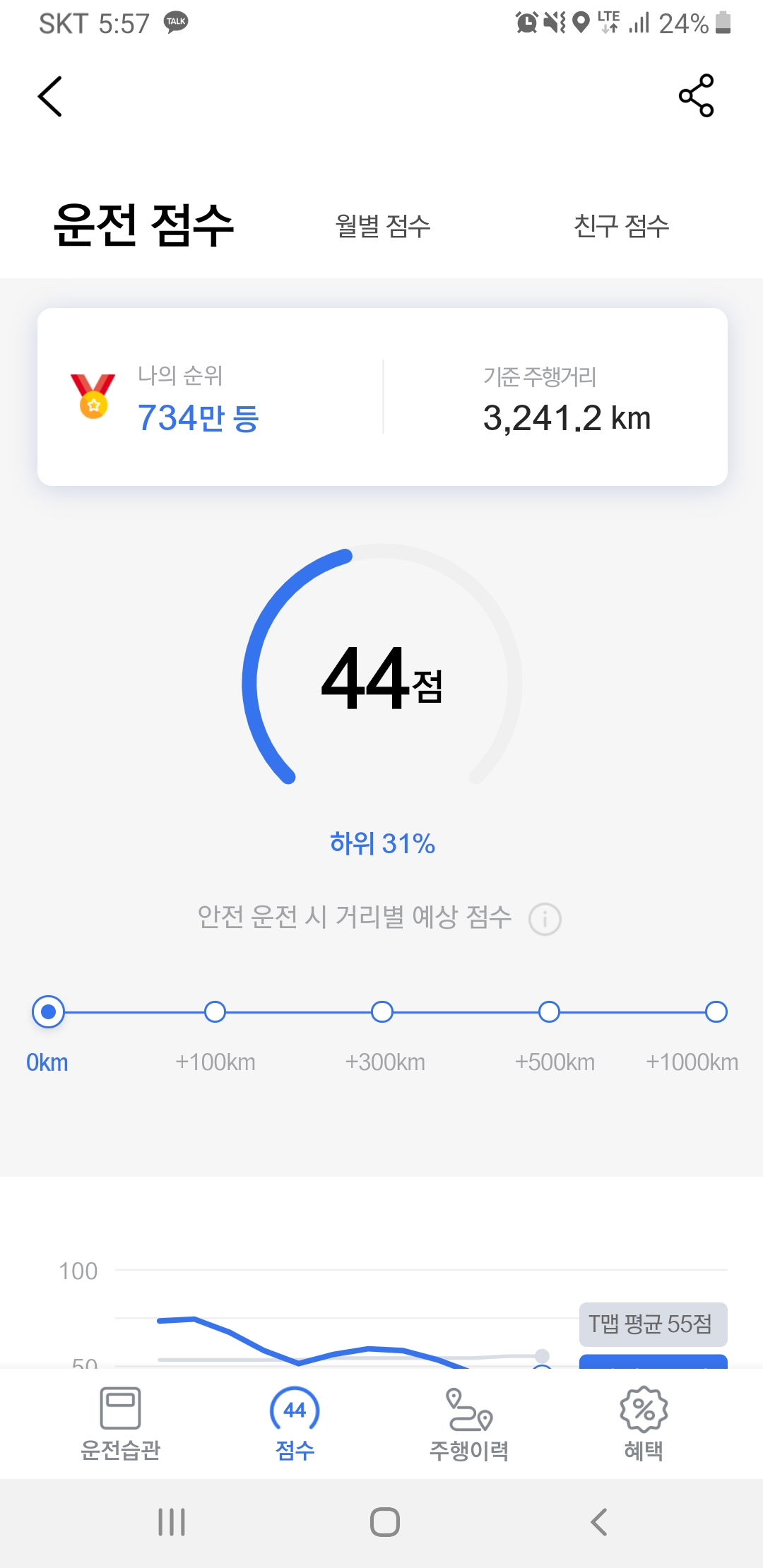Screen dimensions: 763x1568
Task: Open recent apps from the navigation bar
Action: click(x=172, y=1522)
